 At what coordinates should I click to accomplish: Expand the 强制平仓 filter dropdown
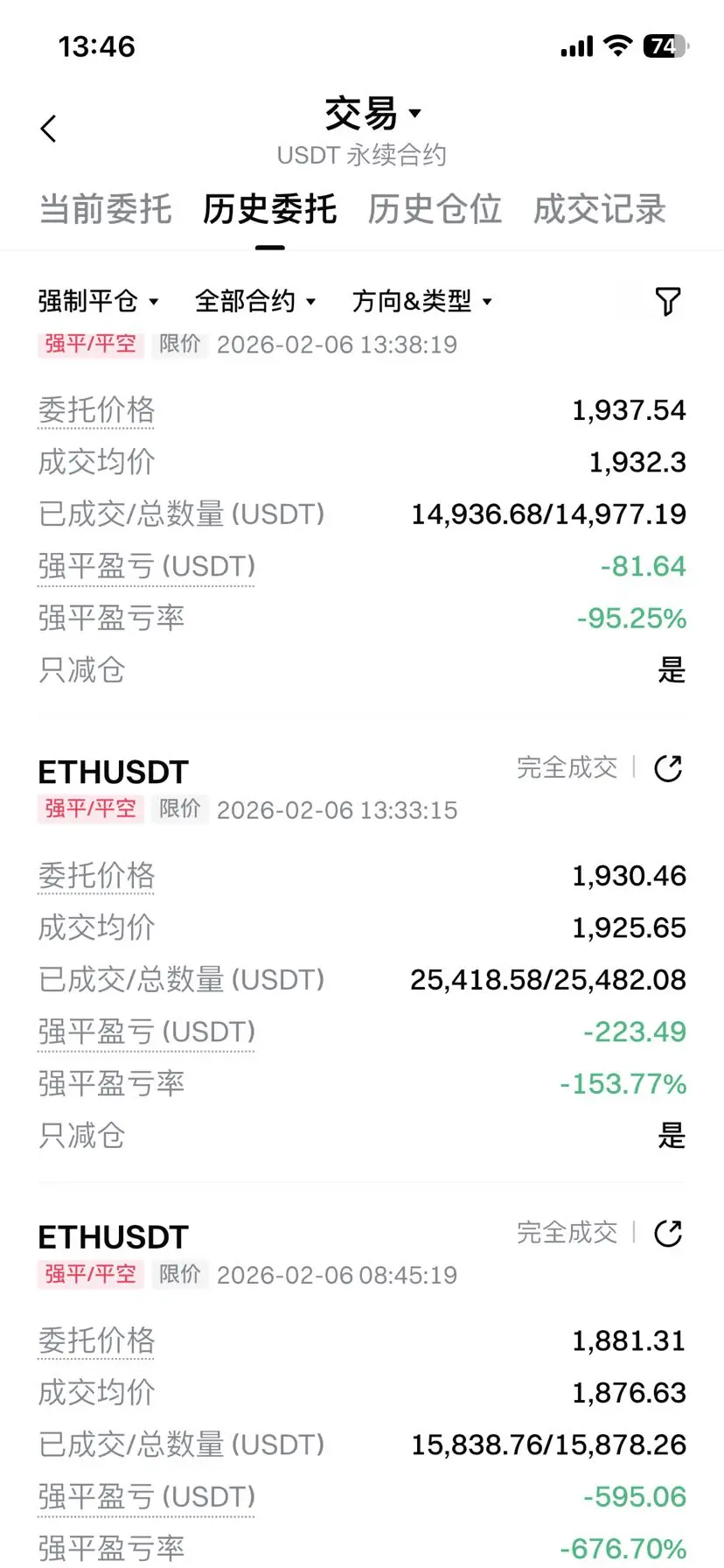(98, 302)
